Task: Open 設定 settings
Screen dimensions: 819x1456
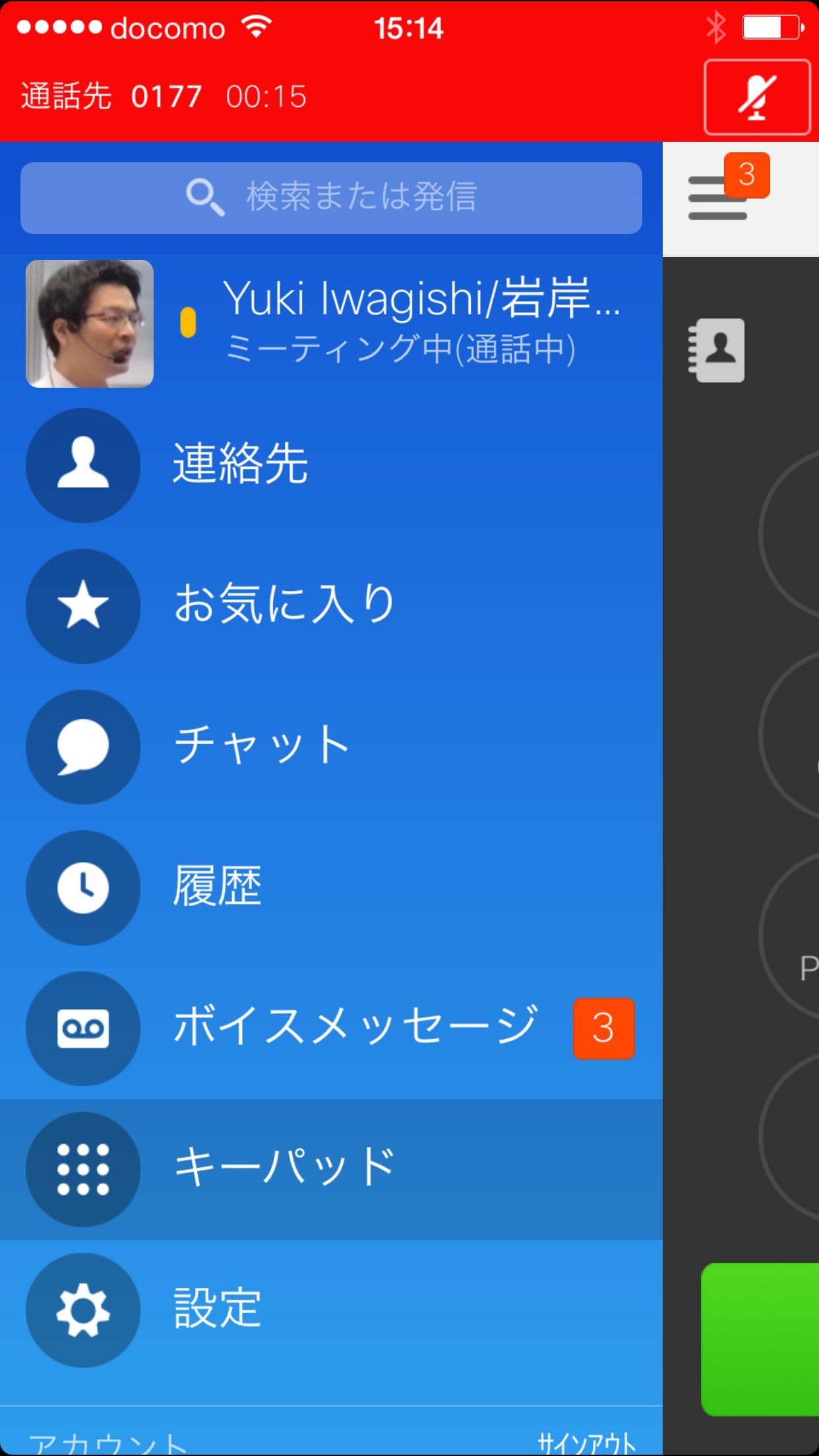Action: [x=217, y=1309]
